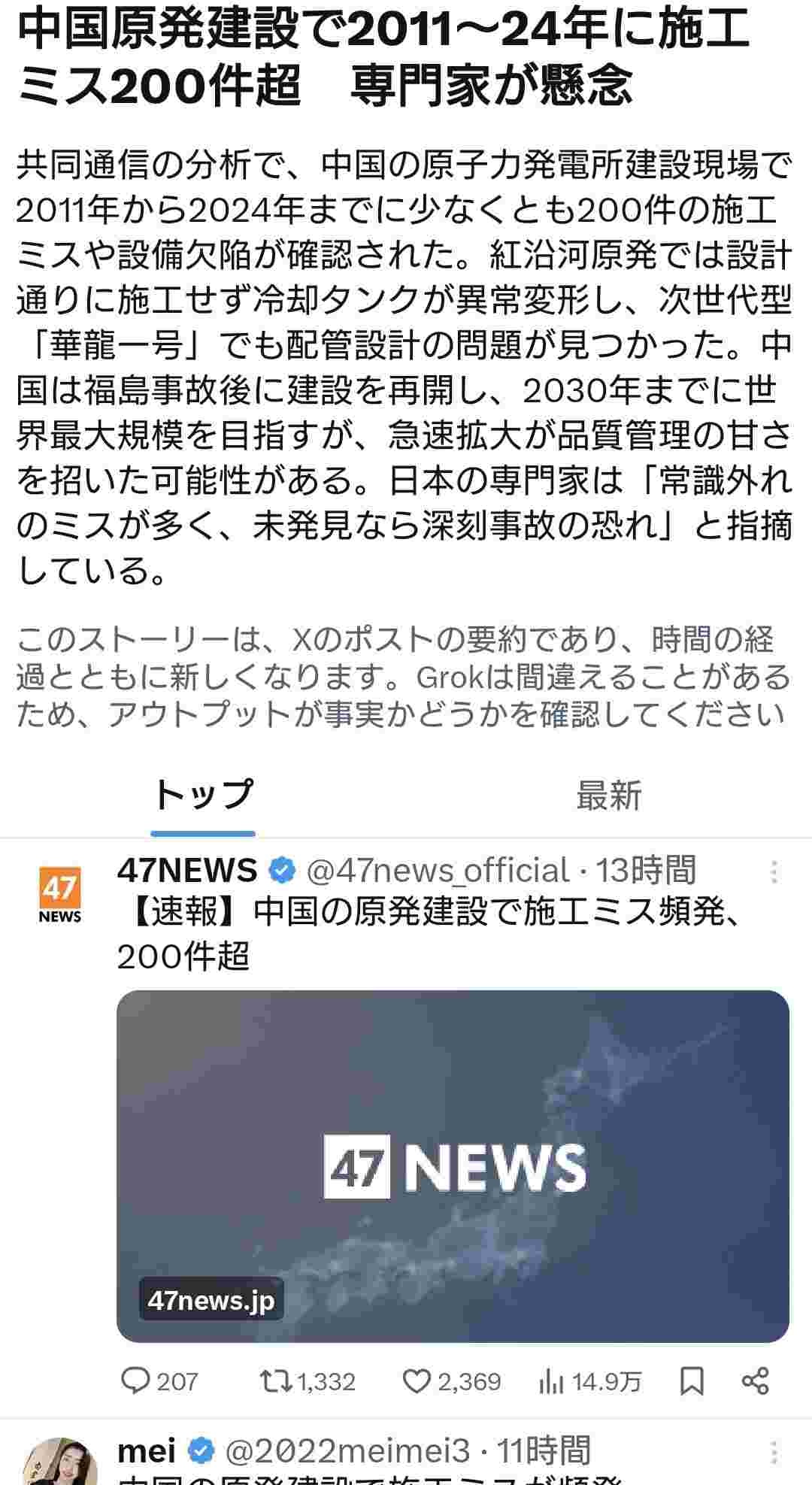812x1485 pixels.
Task: Open mei's profile avatar
Action: pyautogui.click(x=60, y=1462)
